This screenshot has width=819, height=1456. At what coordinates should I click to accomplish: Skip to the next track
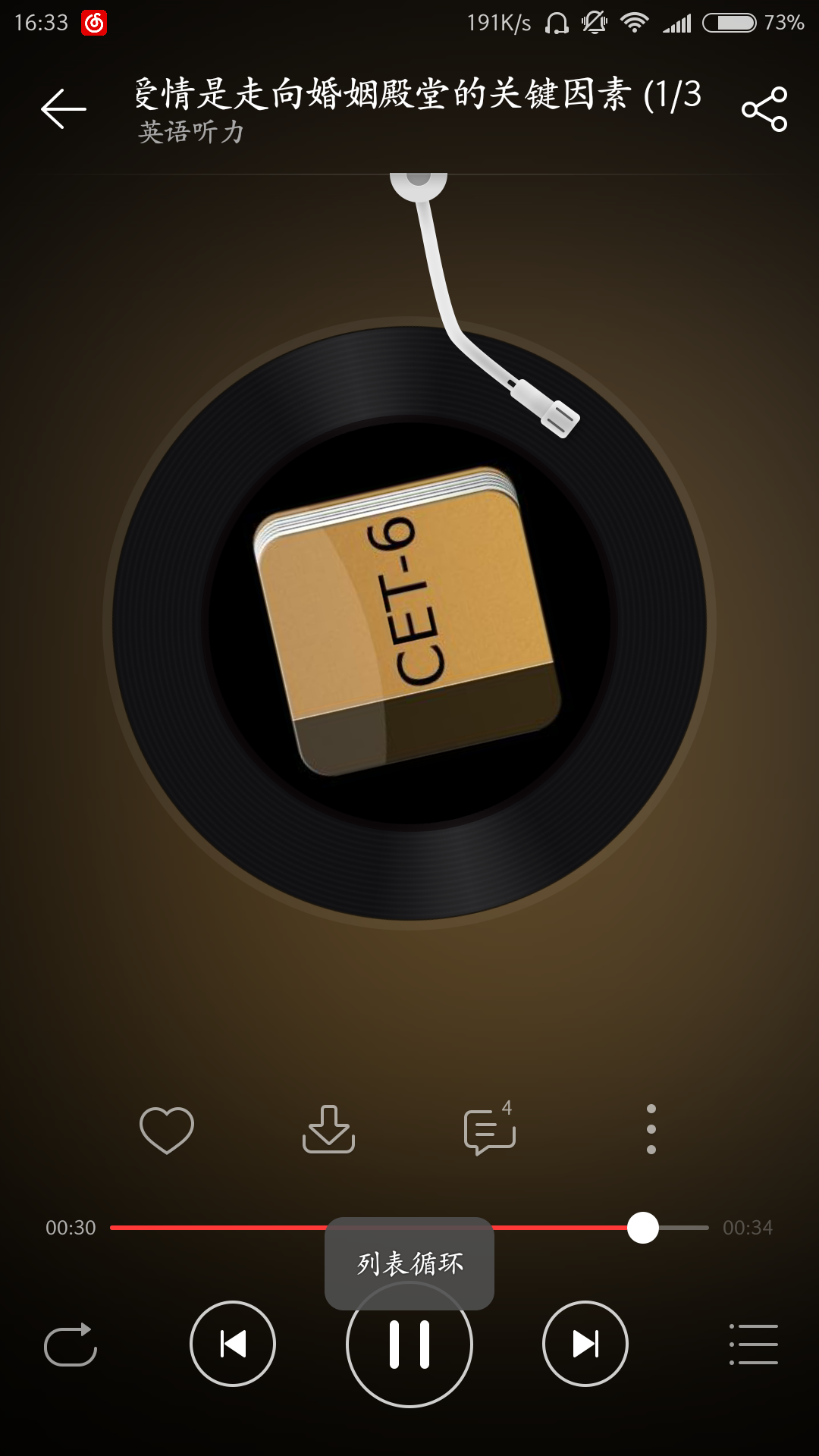(x=585, y=1344)
